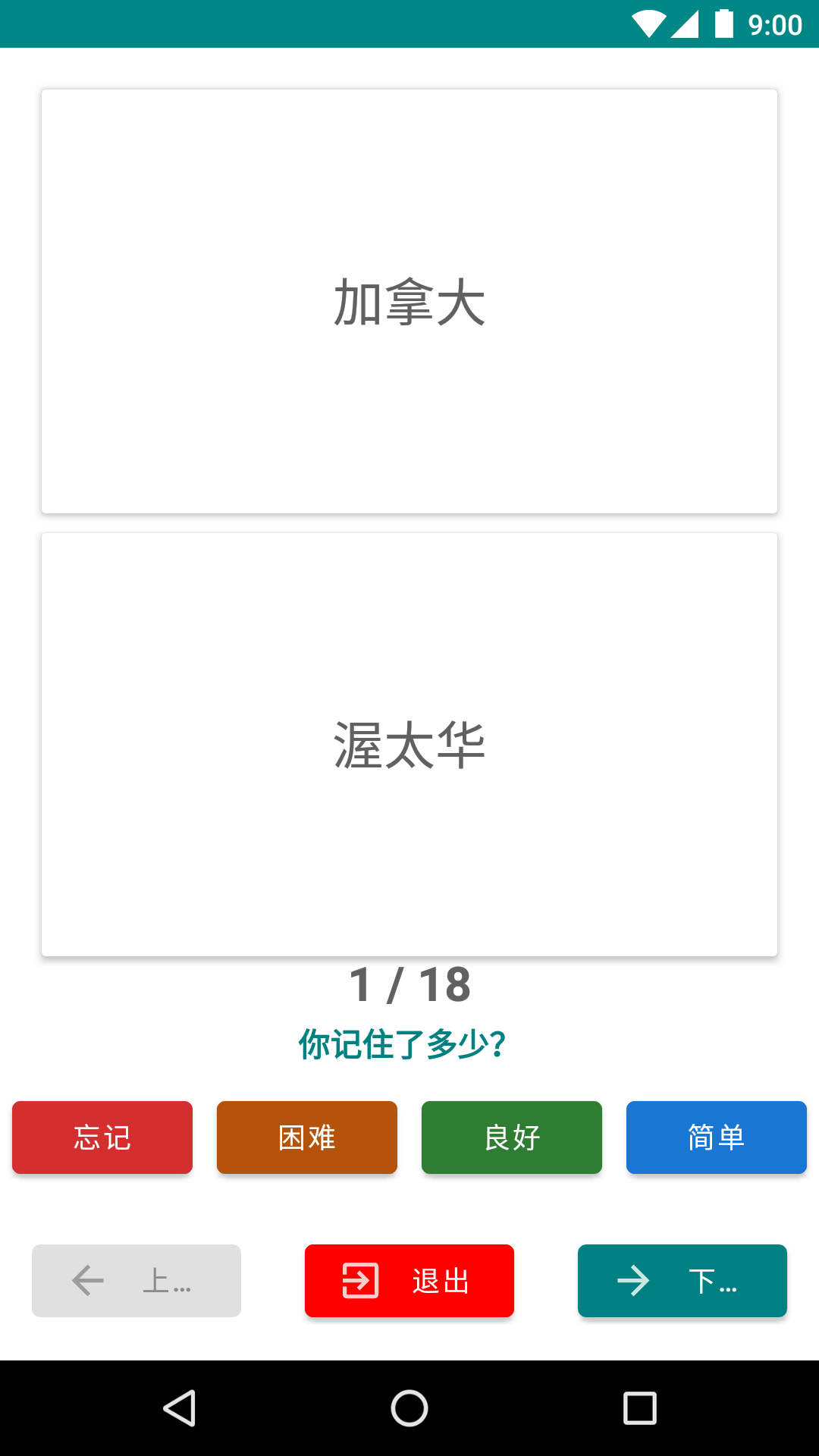Viewport: 819px width, 1456px height.
Task: Rate this card as 忘记
Action: 102,1137
